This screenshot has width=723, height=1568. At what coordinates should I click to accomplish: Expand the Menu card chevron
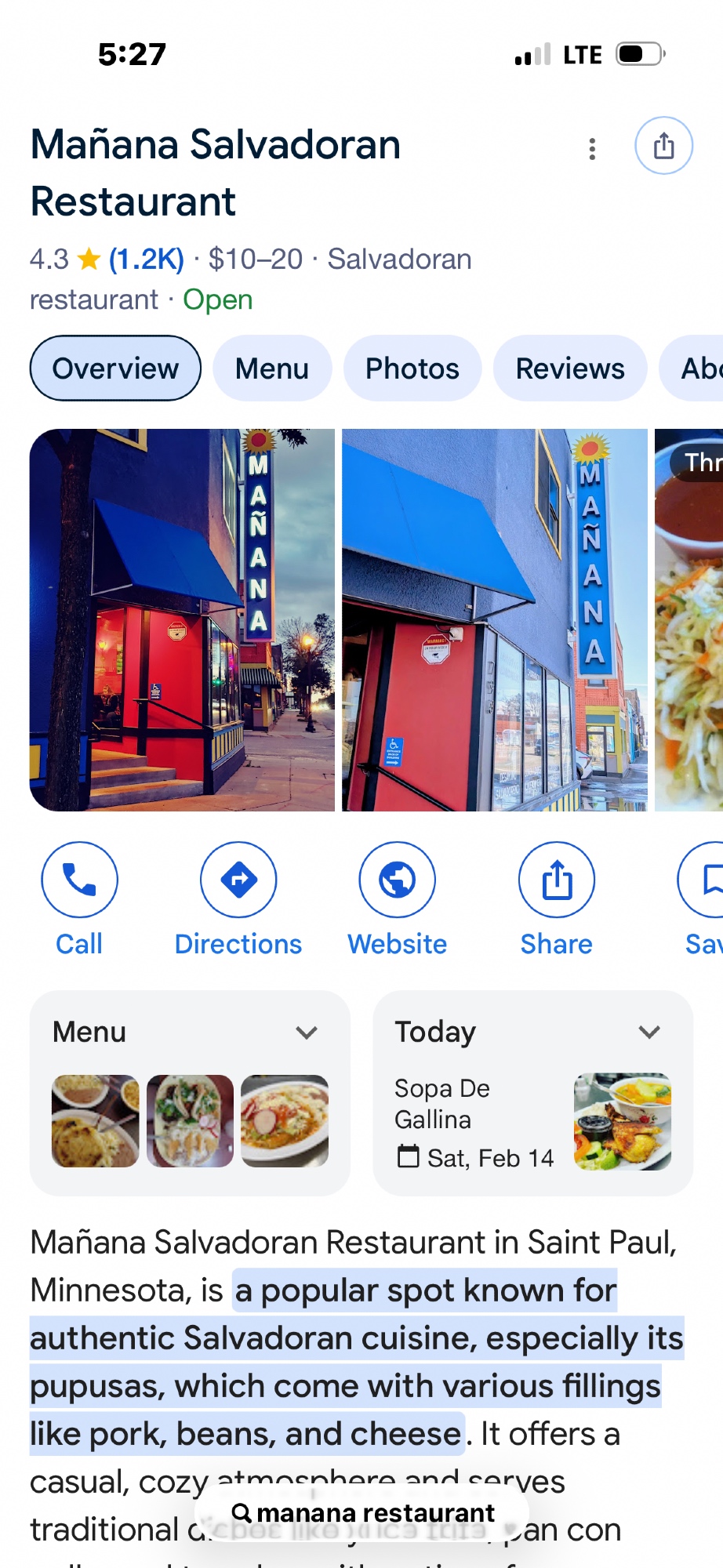307,1033
